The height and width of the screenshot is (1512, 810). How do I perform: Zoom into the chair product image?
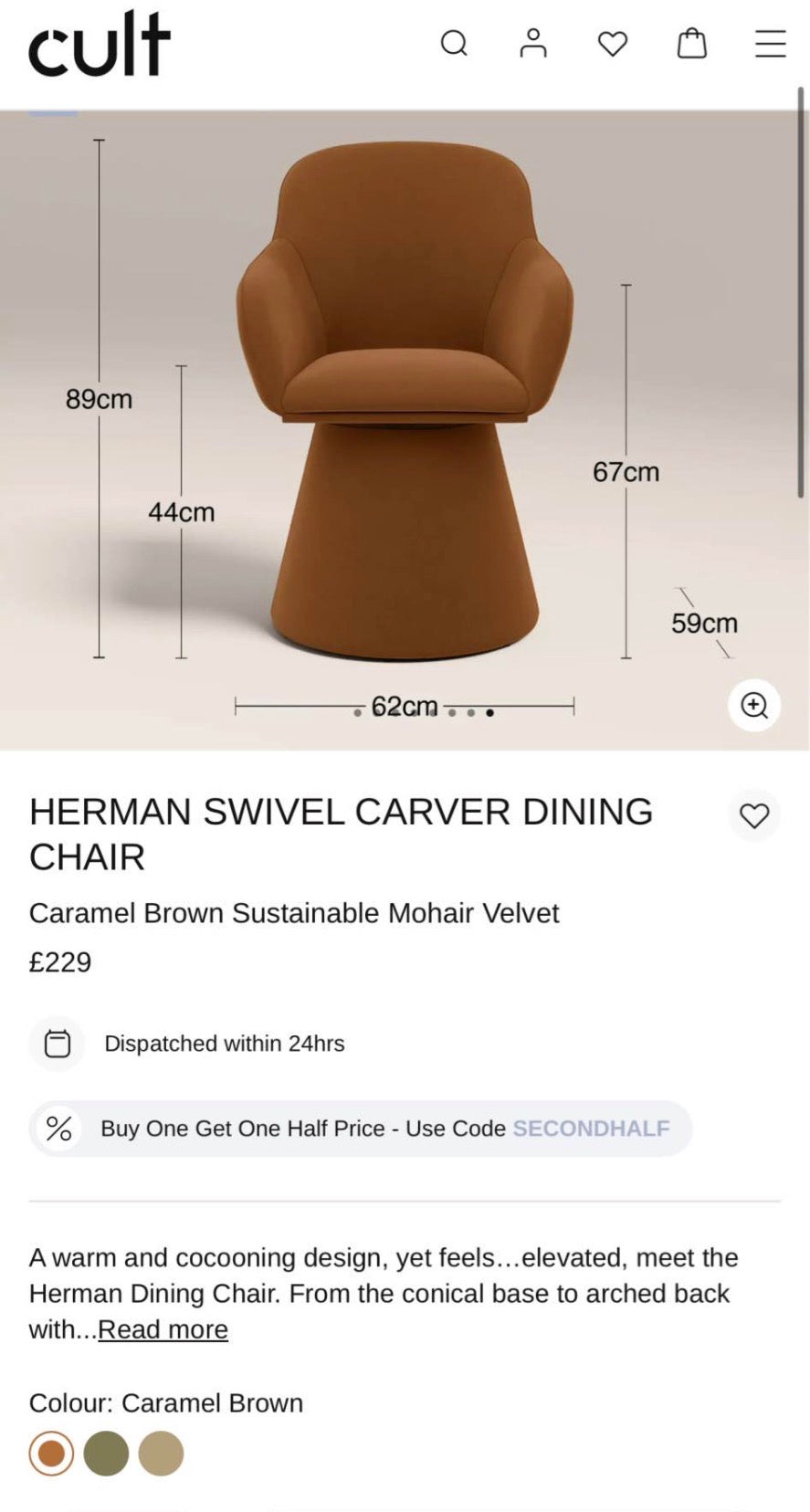tap(753, 706)
